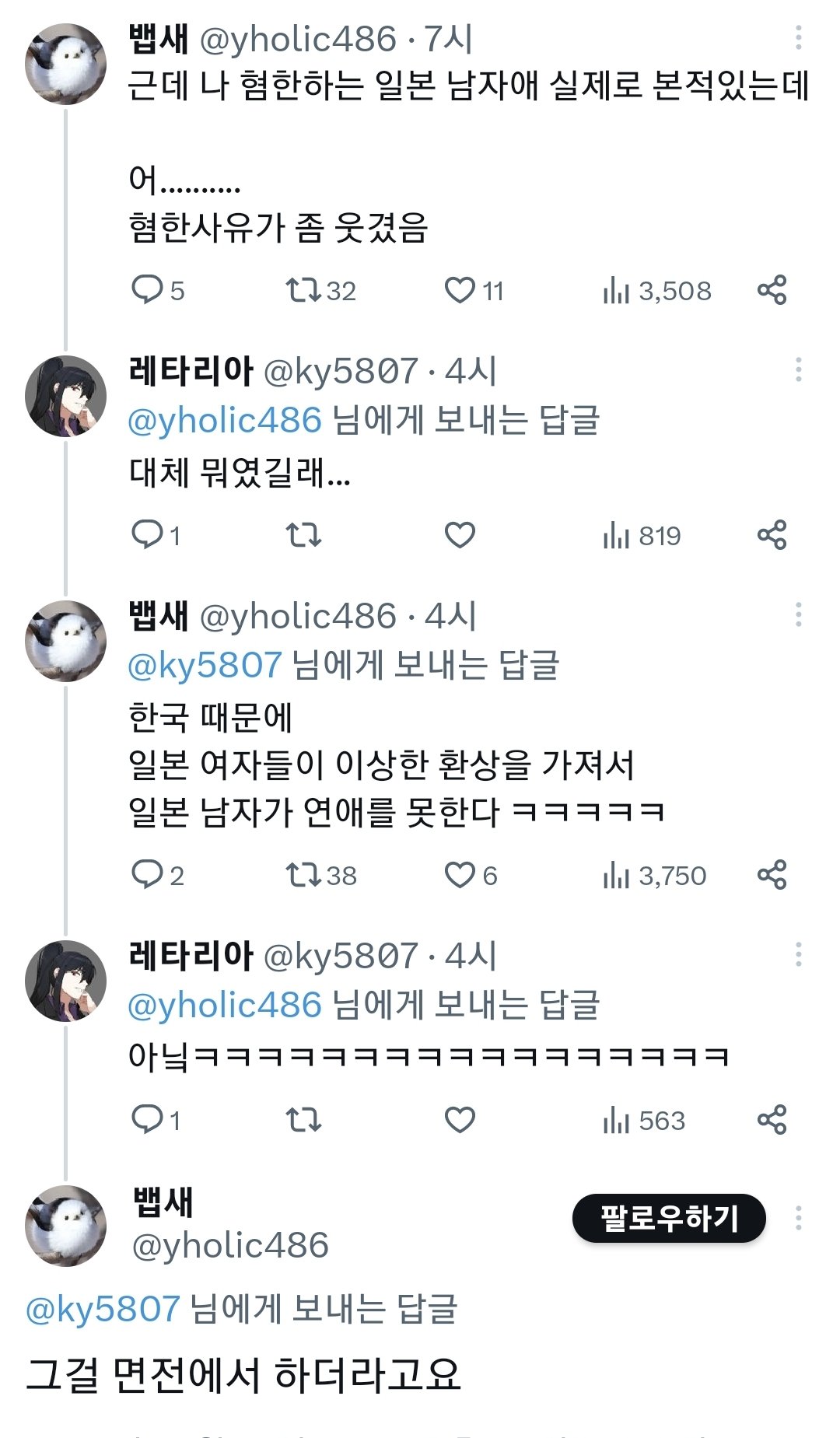Like the tweet with 3,508 views
The width and height of the screenshot is (840, 1438).
click(460, 290)
